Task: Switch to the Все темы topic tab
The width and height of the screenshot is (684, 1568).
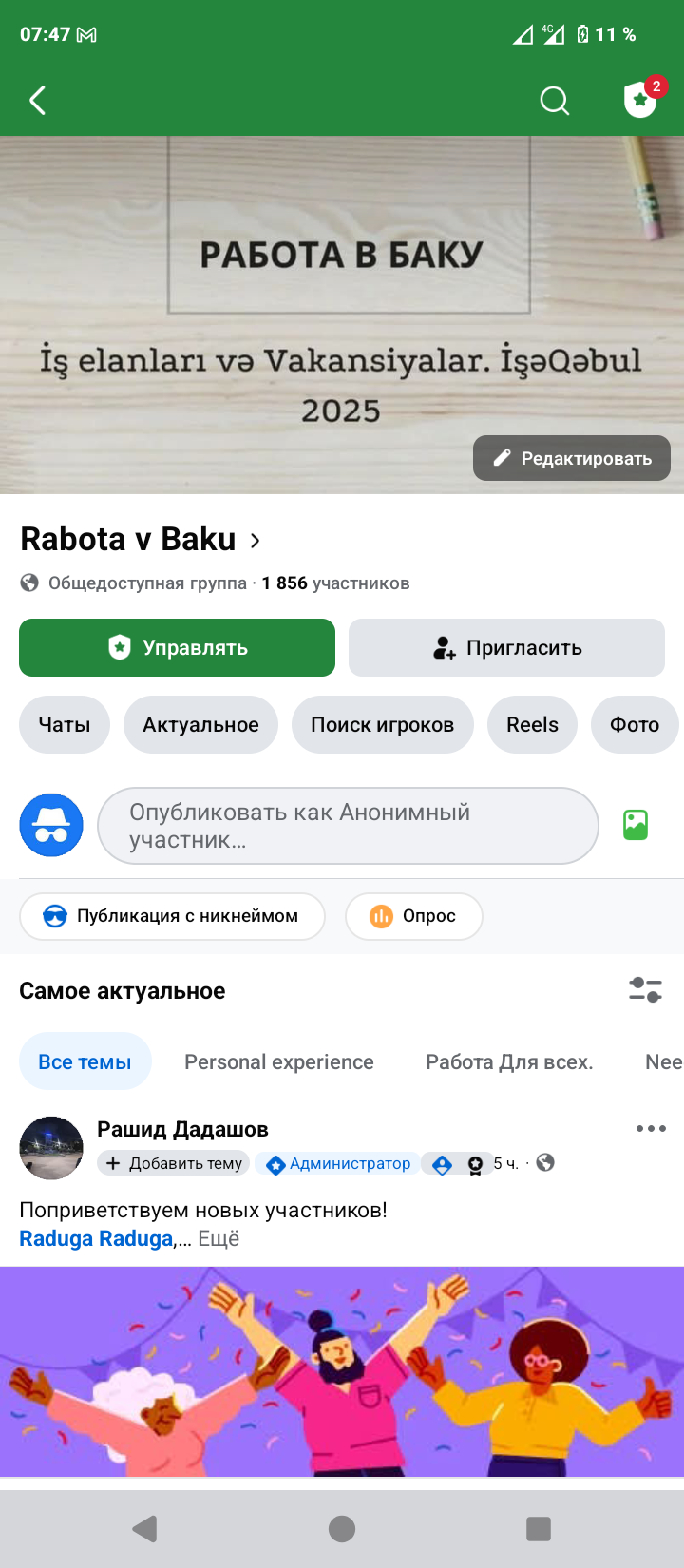Action: pos(85,1061)
